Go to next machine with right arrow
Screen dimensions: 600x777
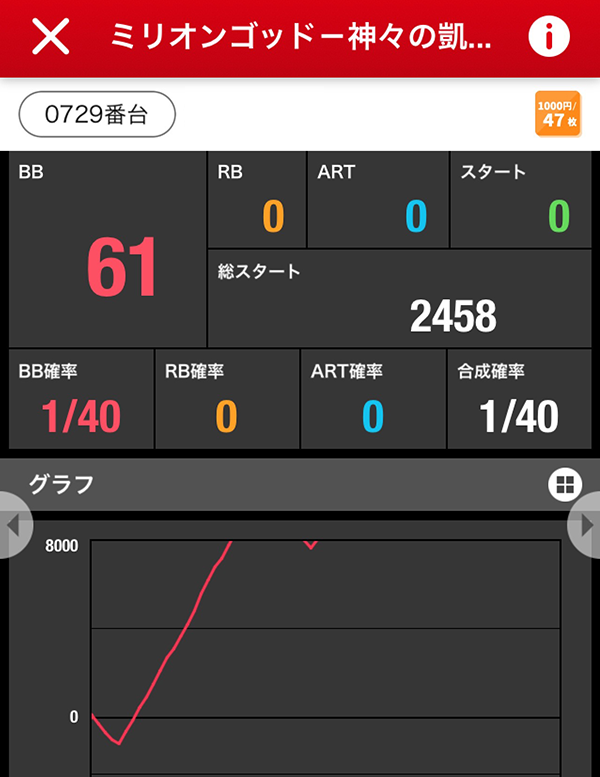pos(586,524)
